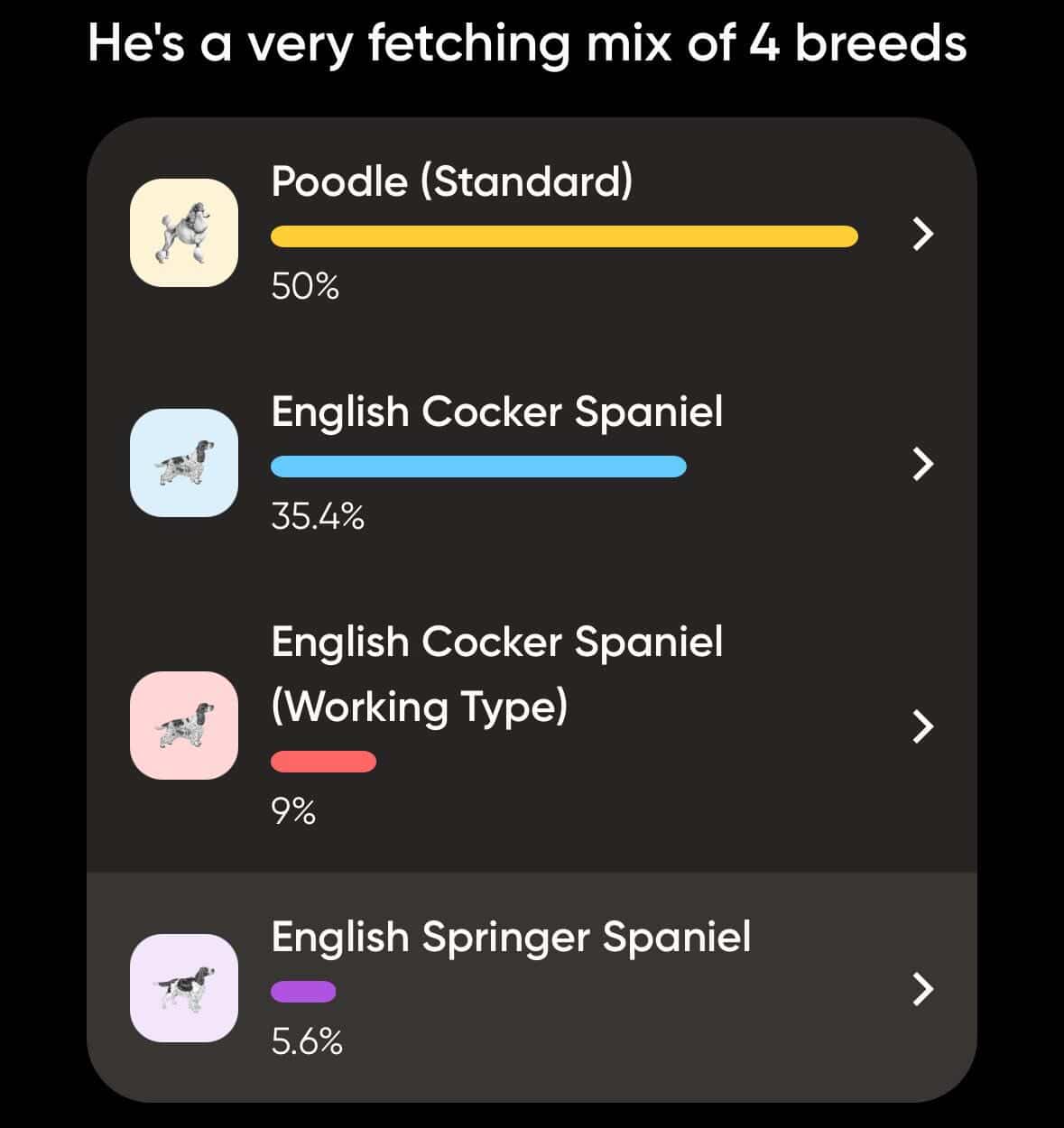Open the English Cocker Spaniel 35.4% row
This screenshot has width=1064, height=1128.
921,464
